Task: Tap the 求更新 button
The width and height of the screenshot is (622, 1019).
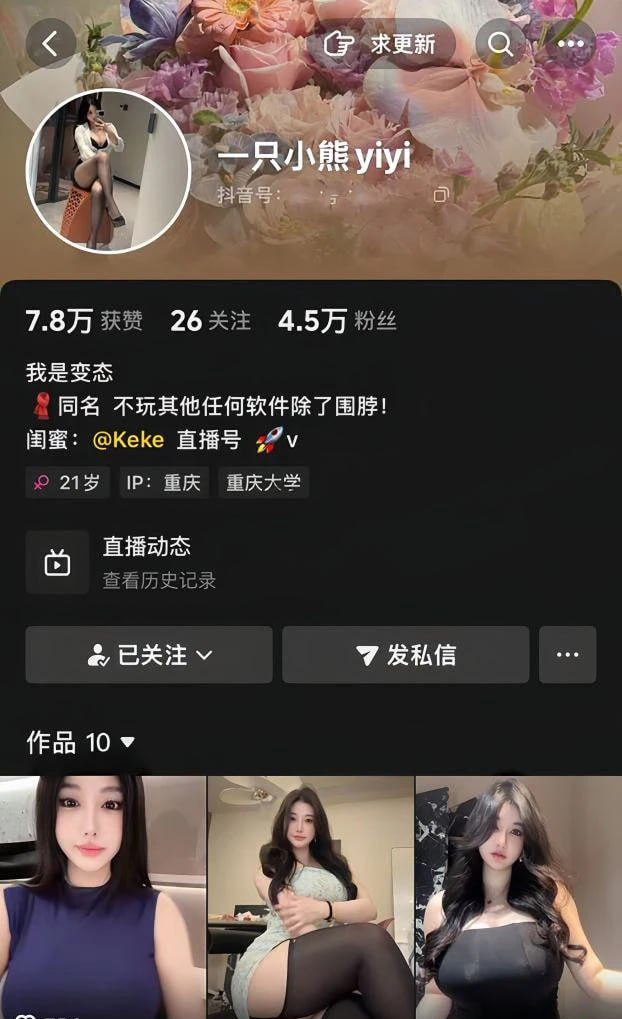Action: [x=381, y=43]
